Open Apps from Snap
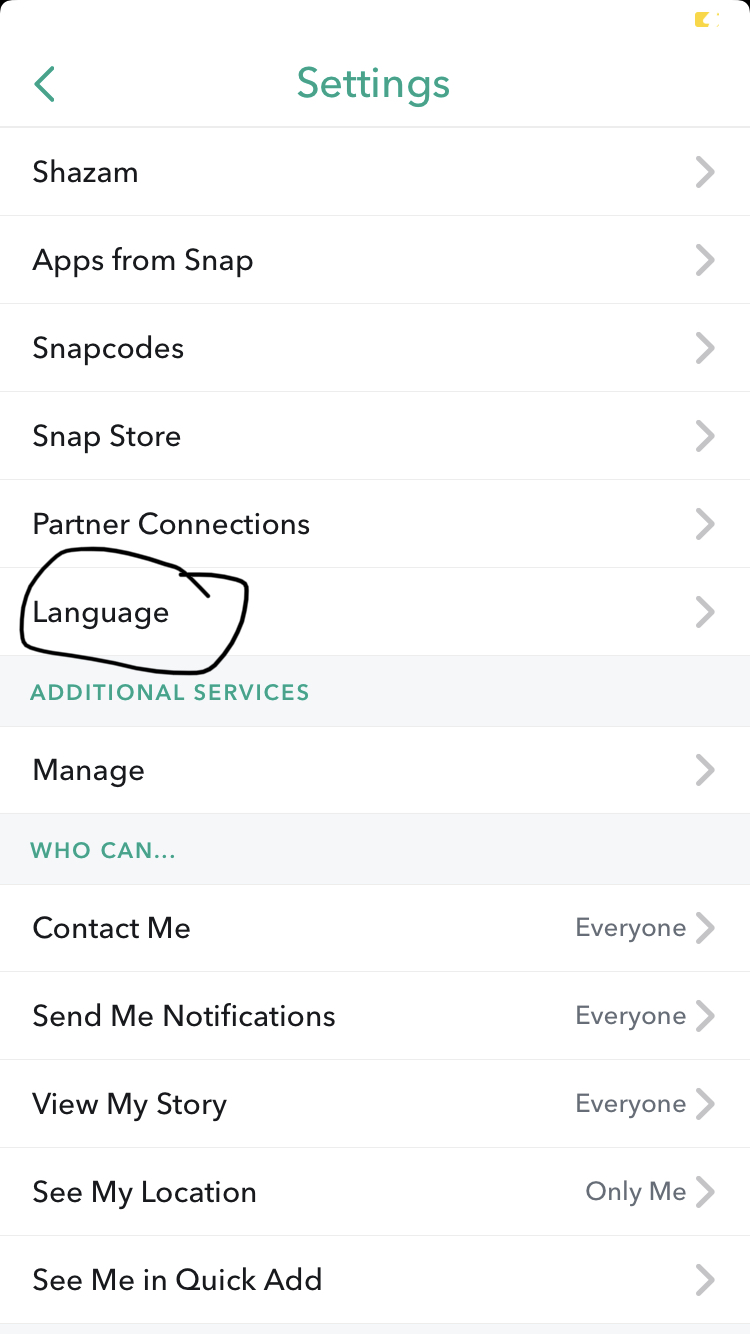Image resolution: width=750 pixels, height=1334 pixels. coord(375,260)
